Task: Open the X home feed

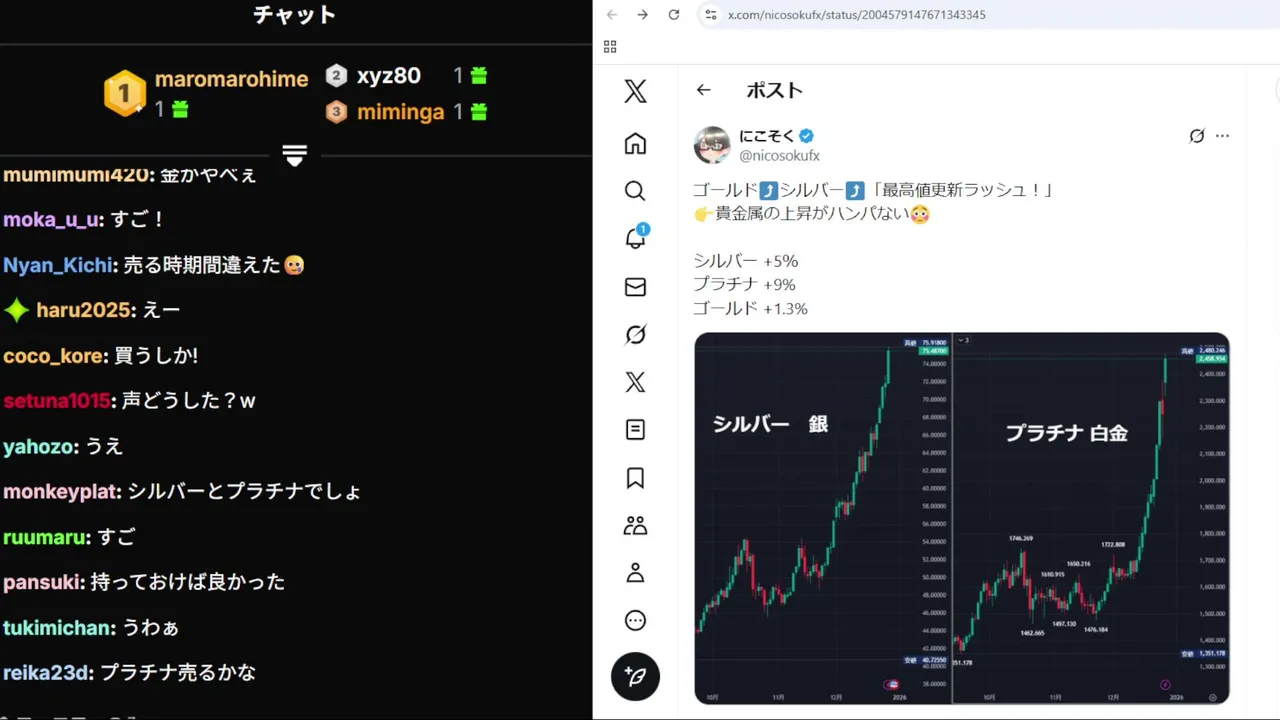Action: 635,144
